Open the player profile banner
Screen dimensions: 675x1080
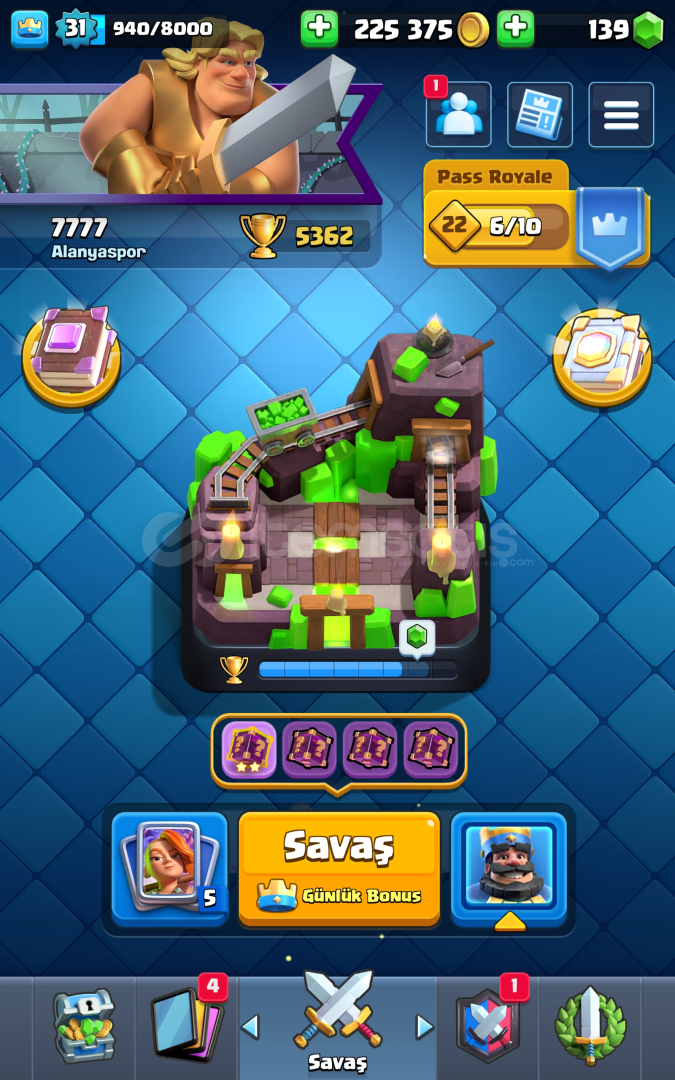click(x=187, y=145)
